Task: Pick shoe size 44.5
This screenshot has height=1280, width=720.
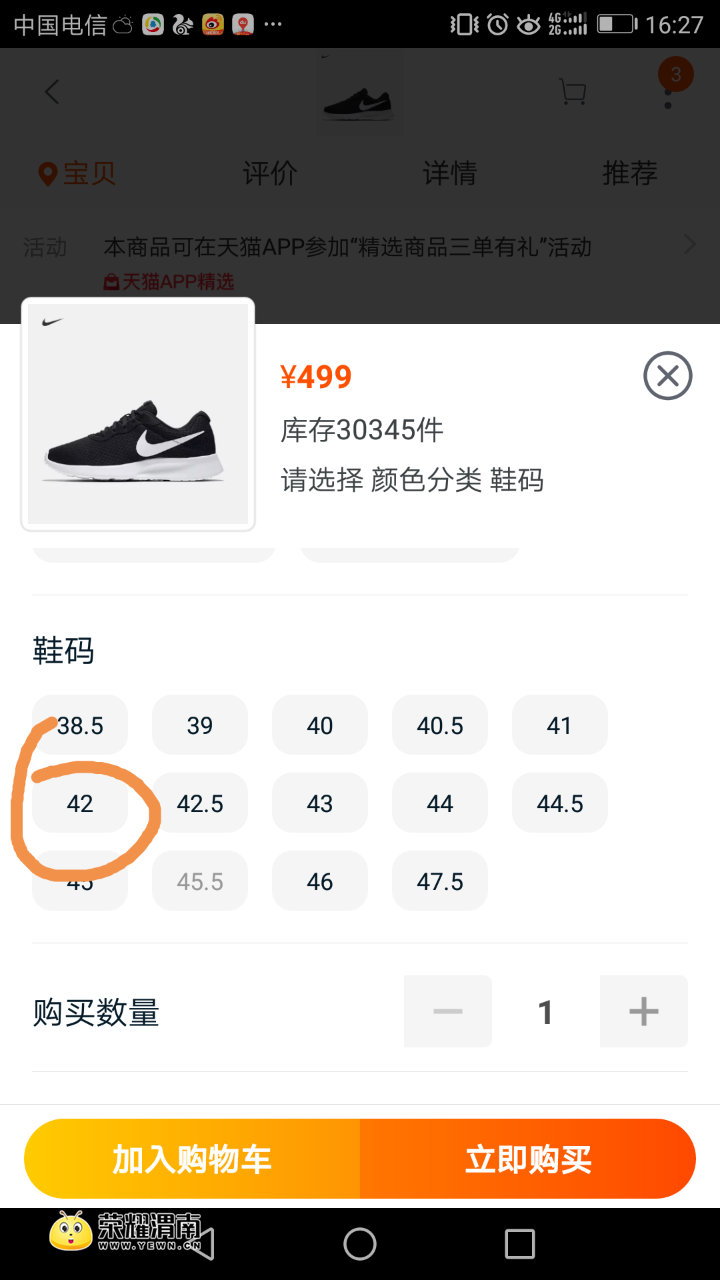Action: pyautogui.click(x=559, y=803)
